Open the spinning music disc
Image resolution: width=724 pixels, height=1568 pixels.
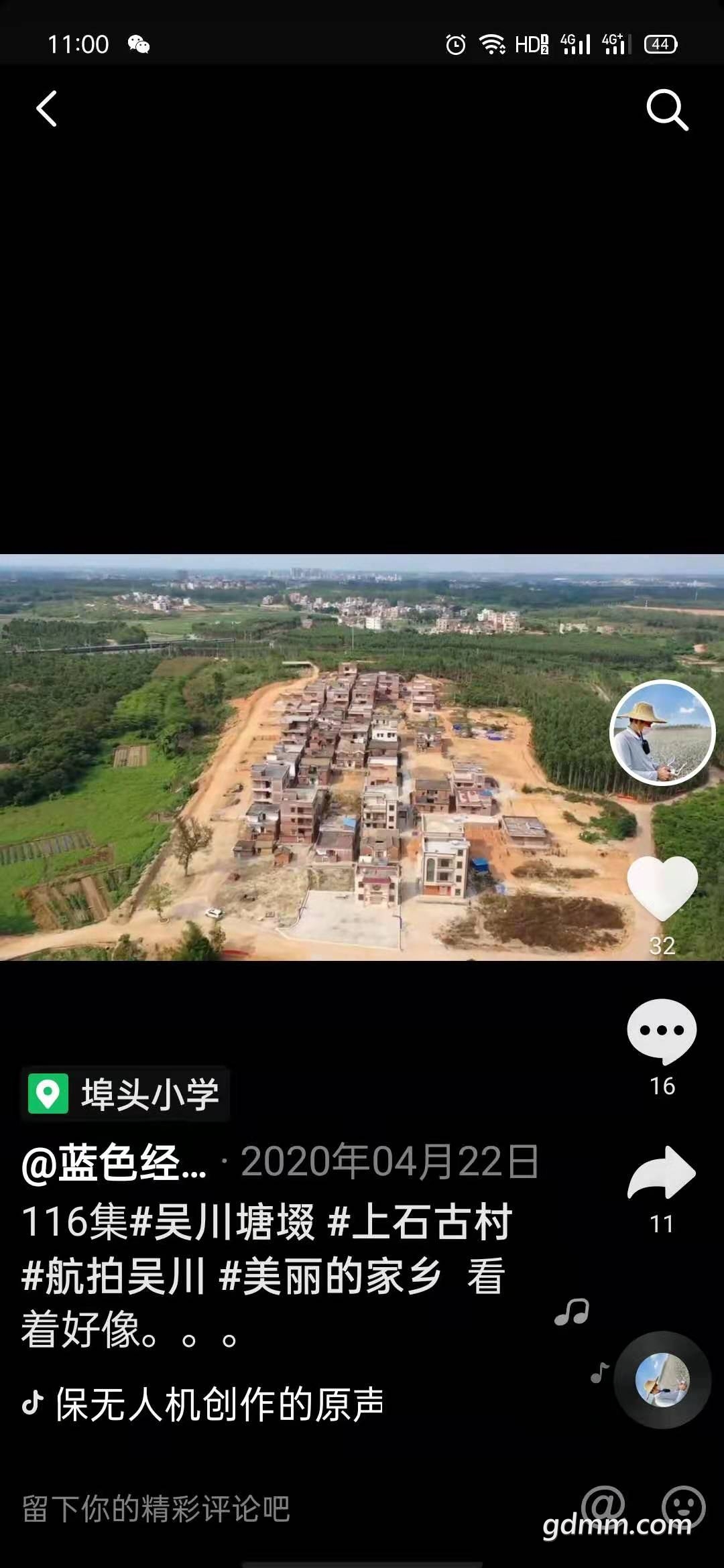tap(662, 1380)
